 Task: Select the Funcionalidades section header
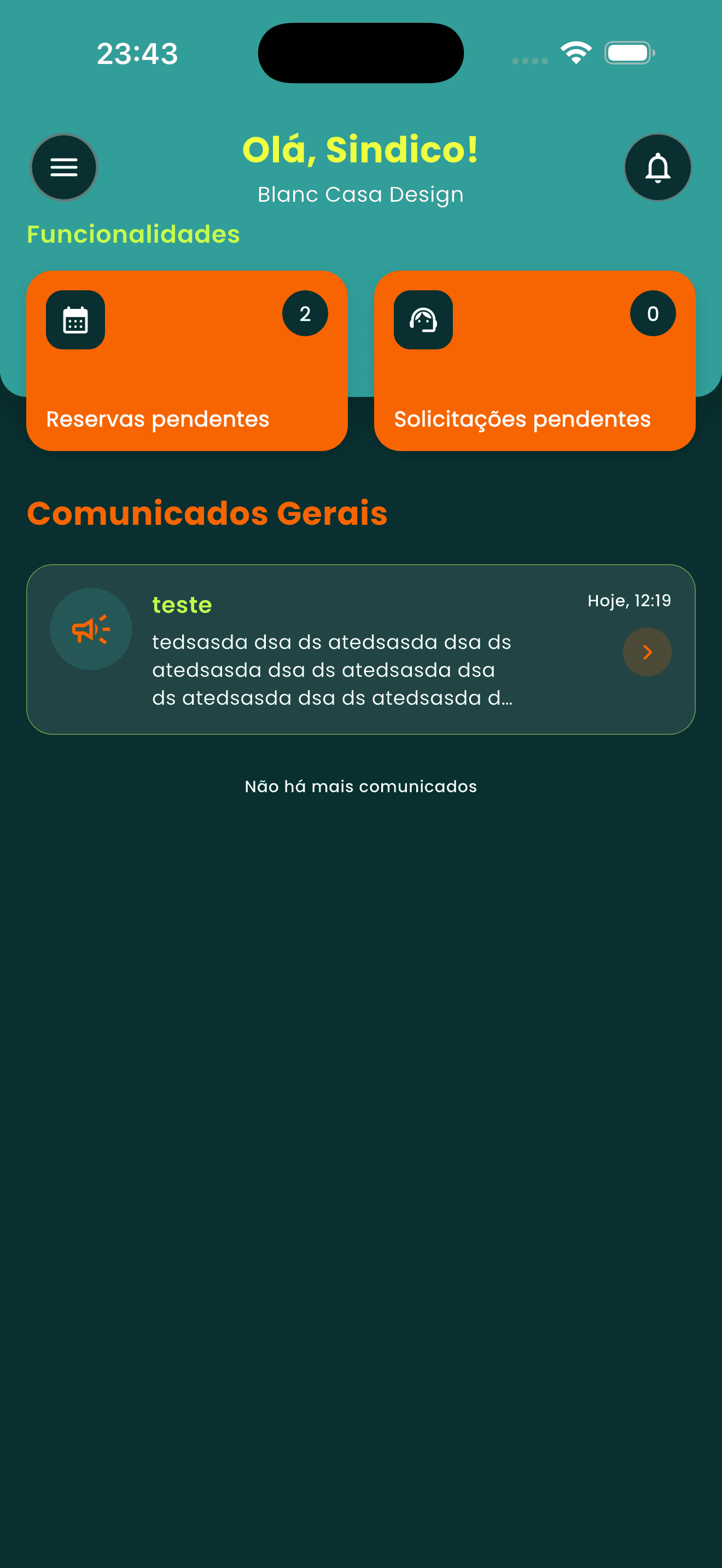click(133, 234)
